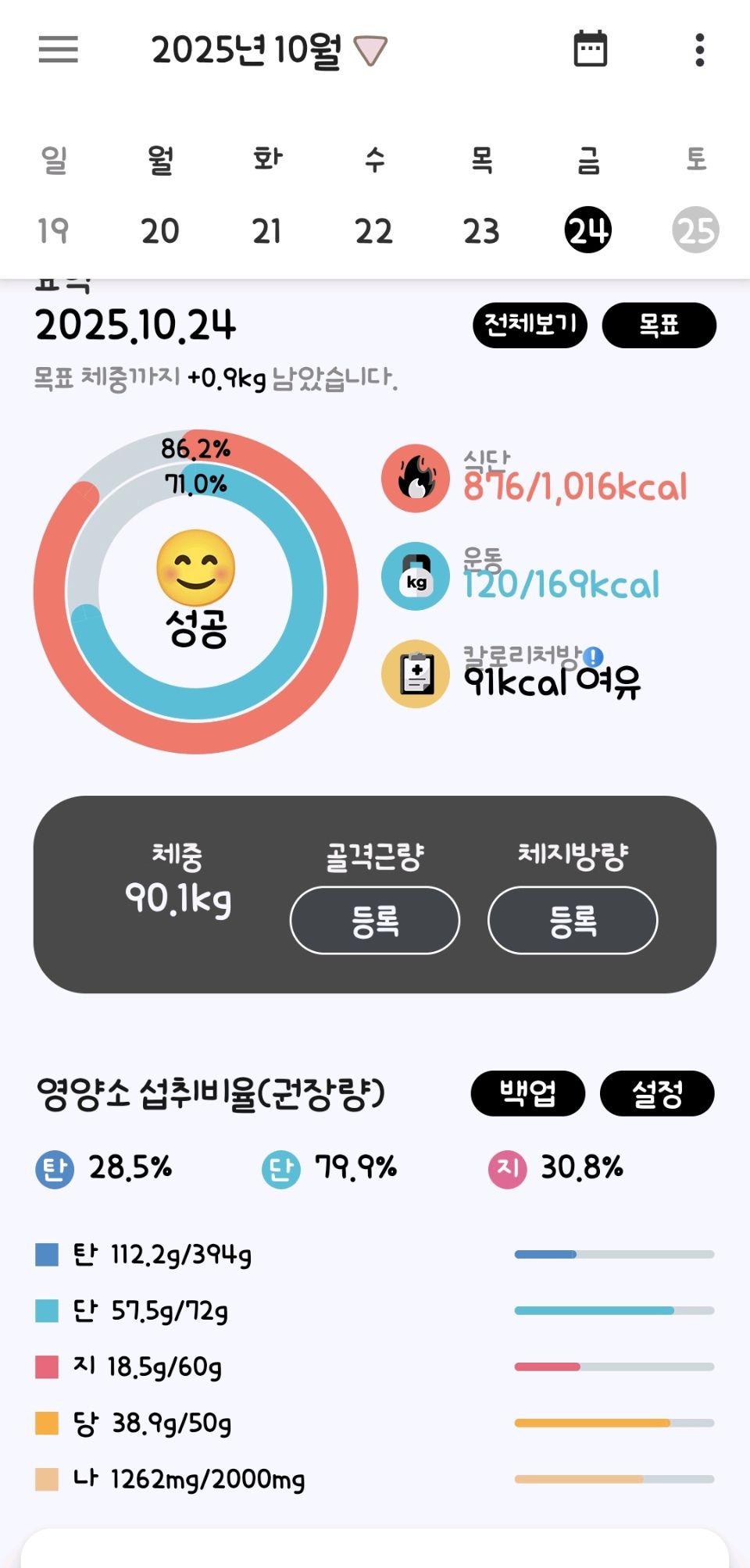Tap the 전체보기 button
The height and width of the screenshot is (1568, 750).
click(530, 325)
